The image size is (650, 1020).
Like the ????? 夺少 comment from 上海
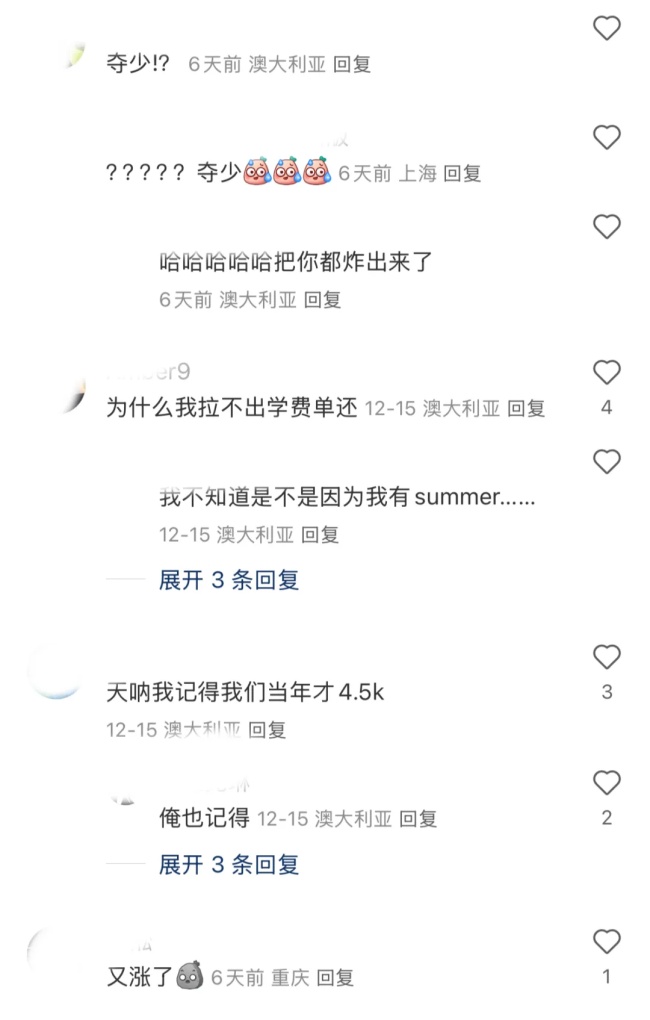607,137
